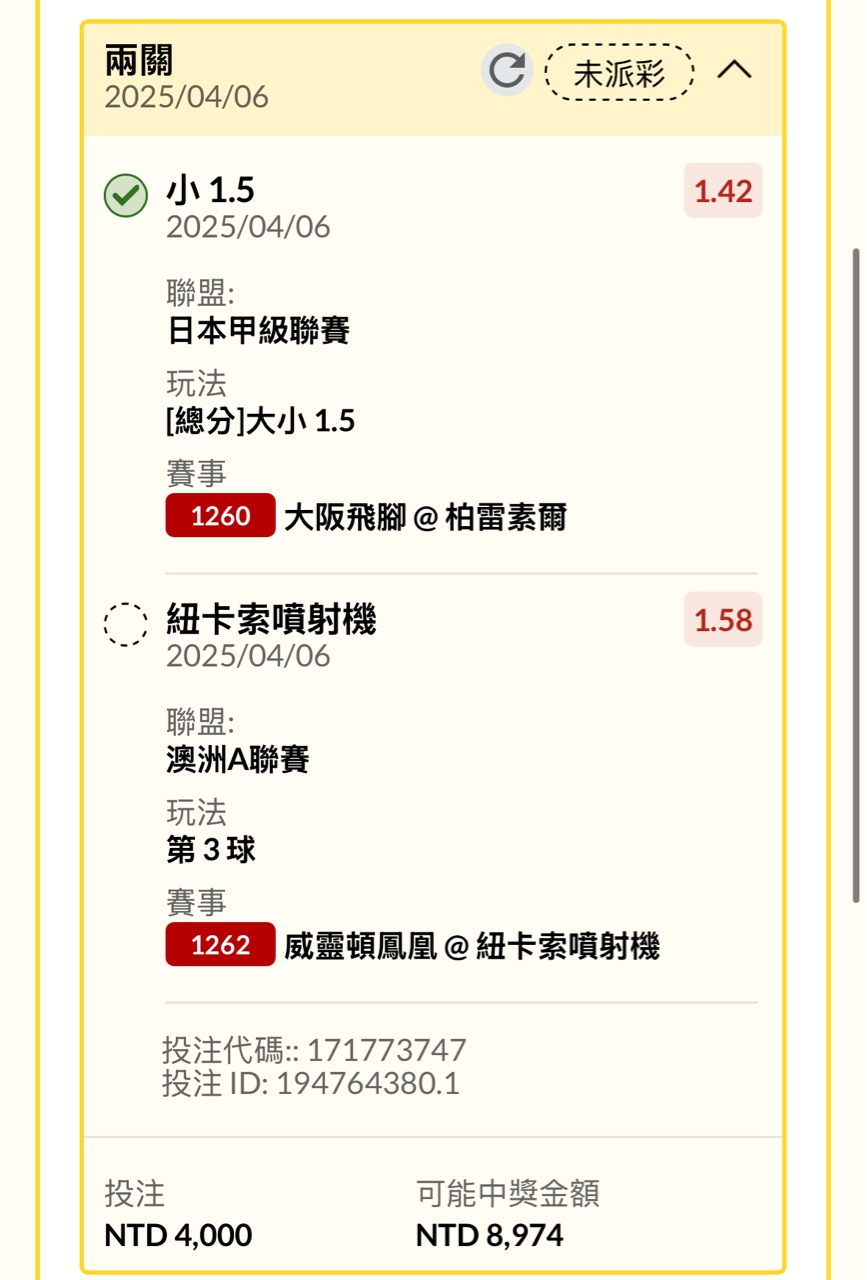Refresh the 兩關 bet slip status
867x1280 pixels.
pos(507,71)
